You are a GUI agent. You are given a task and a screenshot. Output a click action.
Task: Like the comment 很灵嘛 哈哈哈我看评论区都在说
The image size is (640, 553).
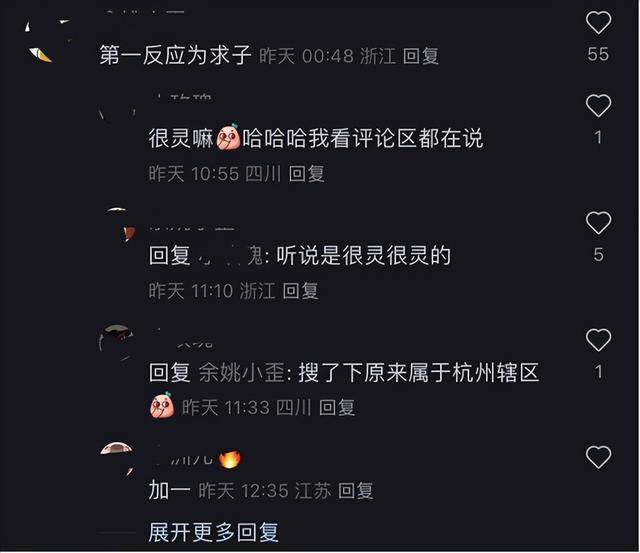(598, 106)
